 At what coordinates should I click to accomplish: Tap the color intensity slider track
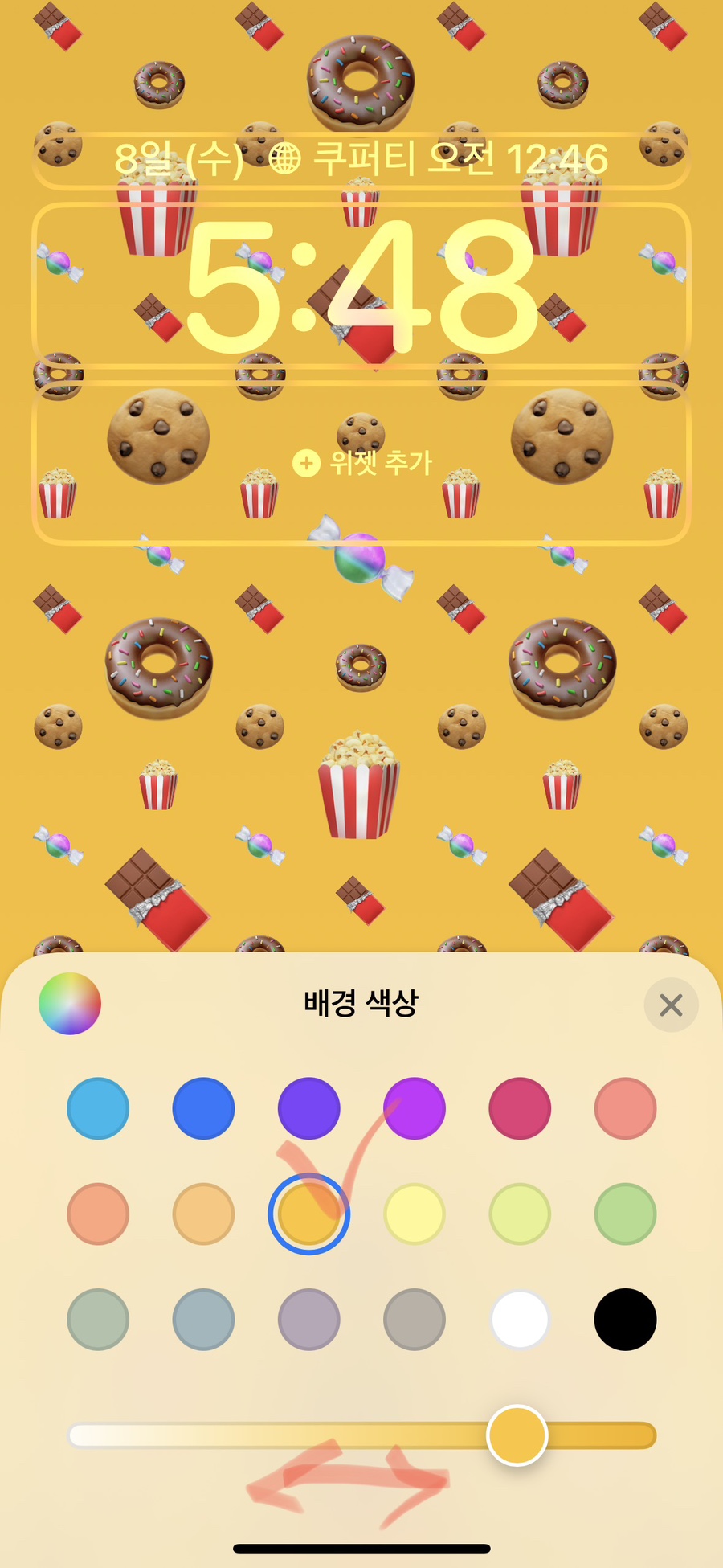(x=281, y=1435)
